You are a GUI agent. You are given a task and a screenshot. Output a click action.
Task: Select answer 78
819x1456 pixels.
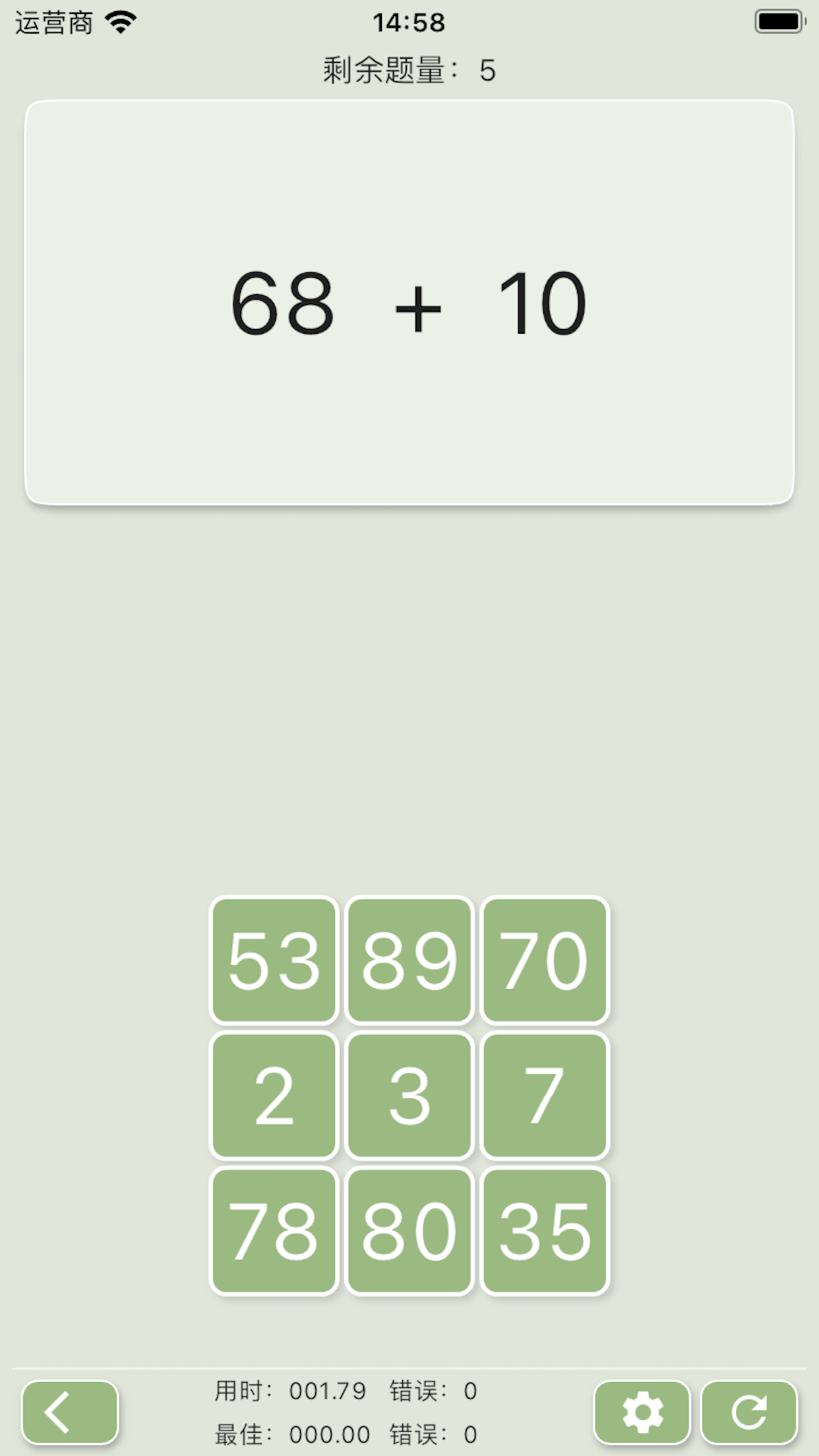point(274,1230)
